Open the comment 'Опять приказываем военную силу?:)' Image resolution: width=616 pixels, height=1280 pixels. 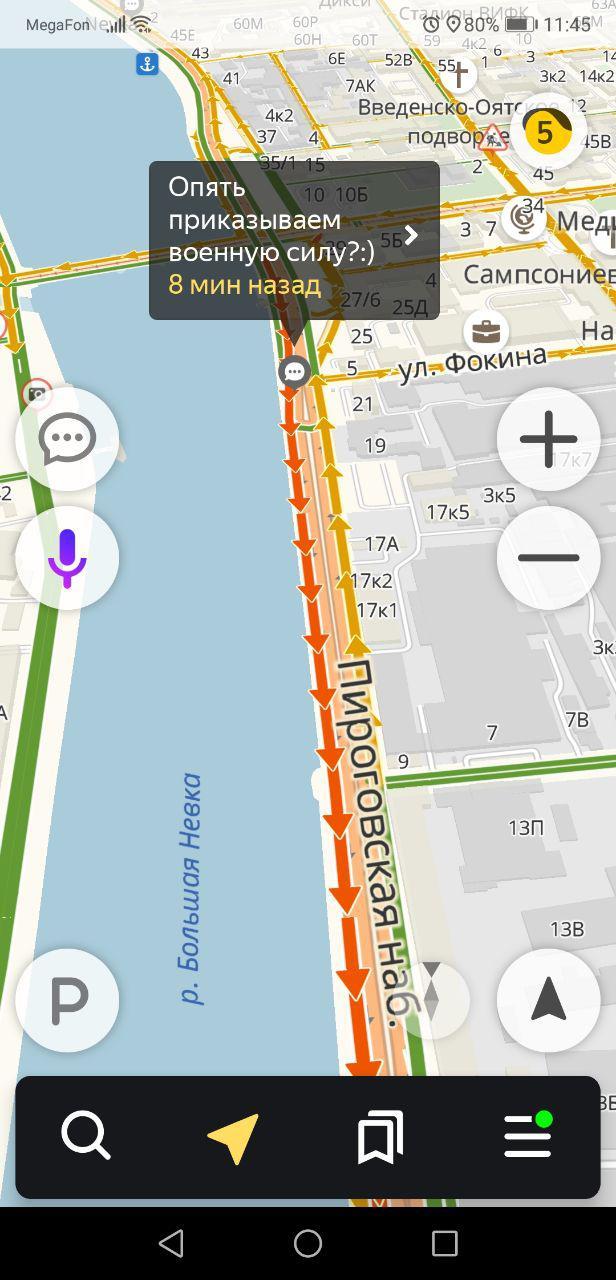coord(293,236)
